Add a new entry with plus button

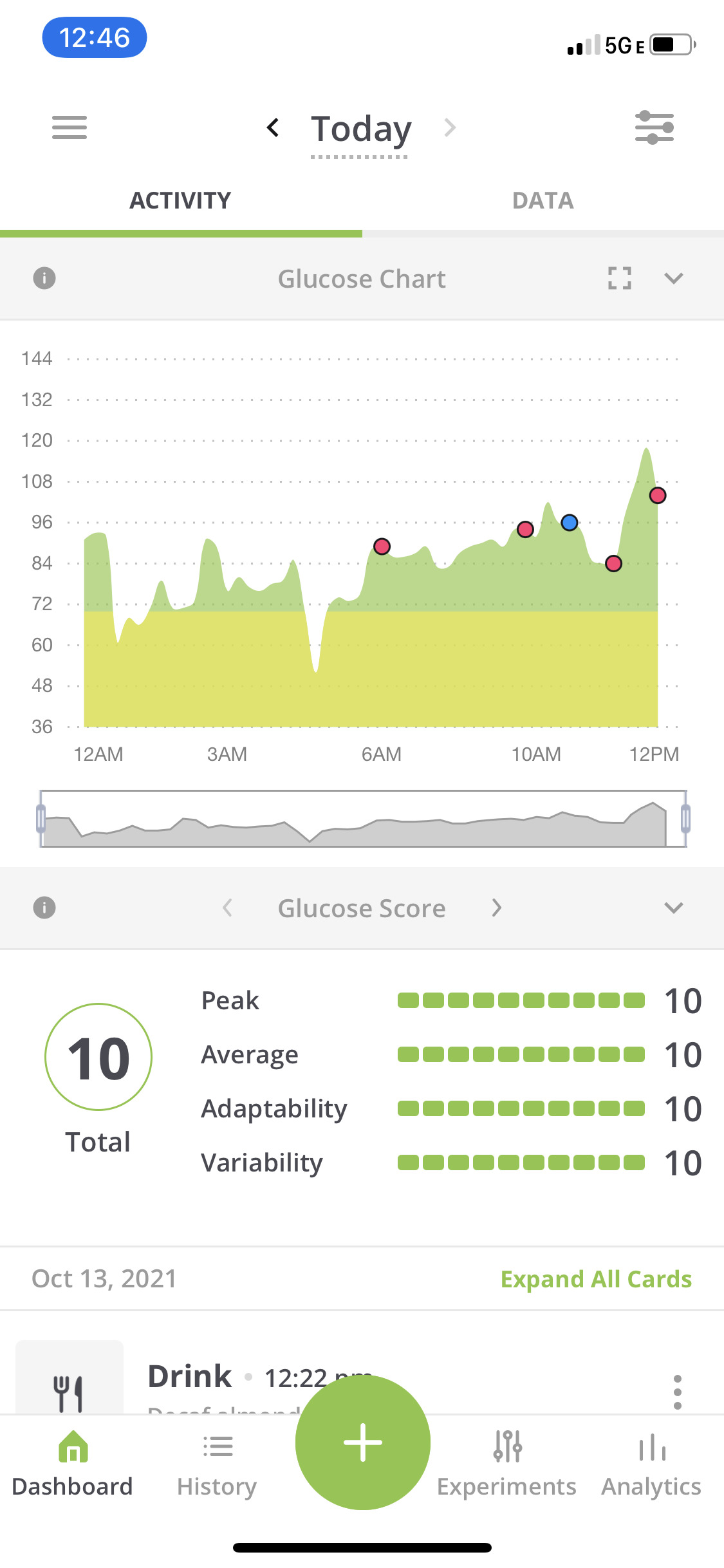pyautogui.click(x=363, y=1442)
